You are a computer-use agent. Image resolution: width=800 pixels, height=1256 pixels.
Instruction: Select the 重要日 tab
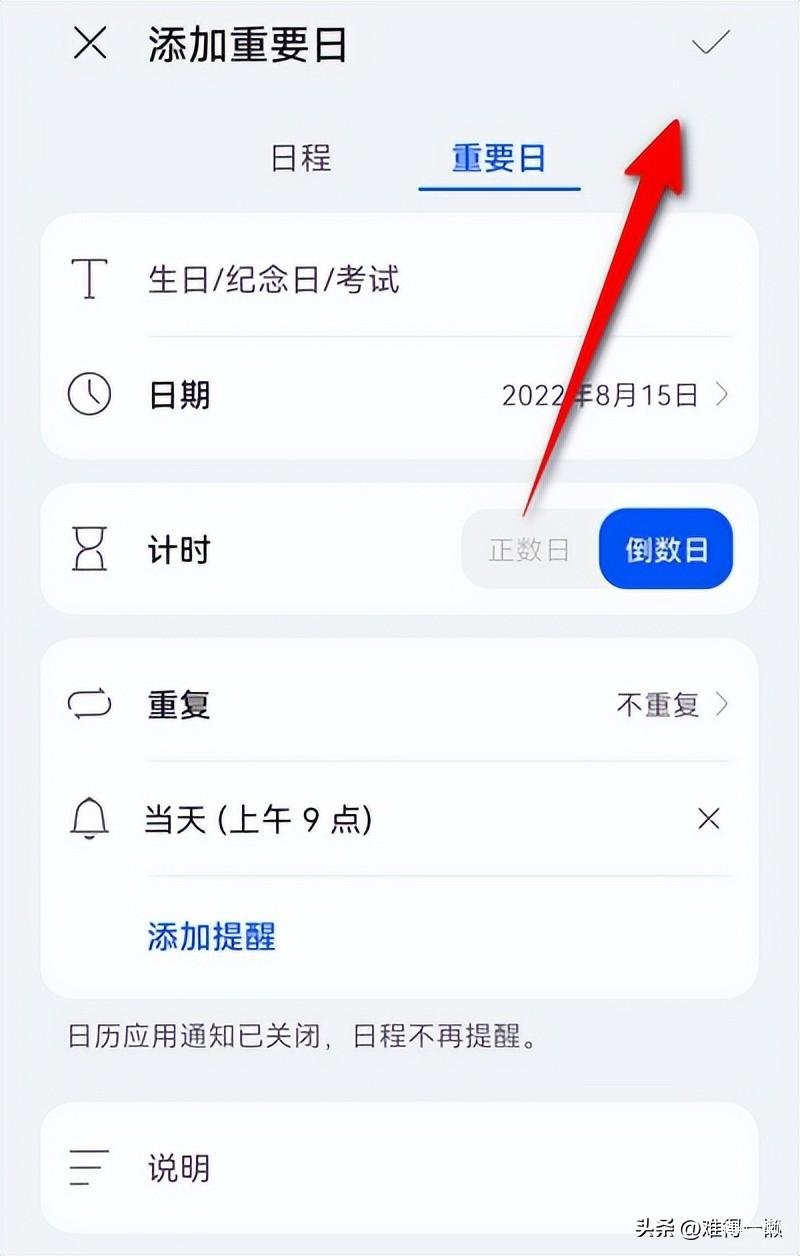pyautogui.click(x=498, y=159)
